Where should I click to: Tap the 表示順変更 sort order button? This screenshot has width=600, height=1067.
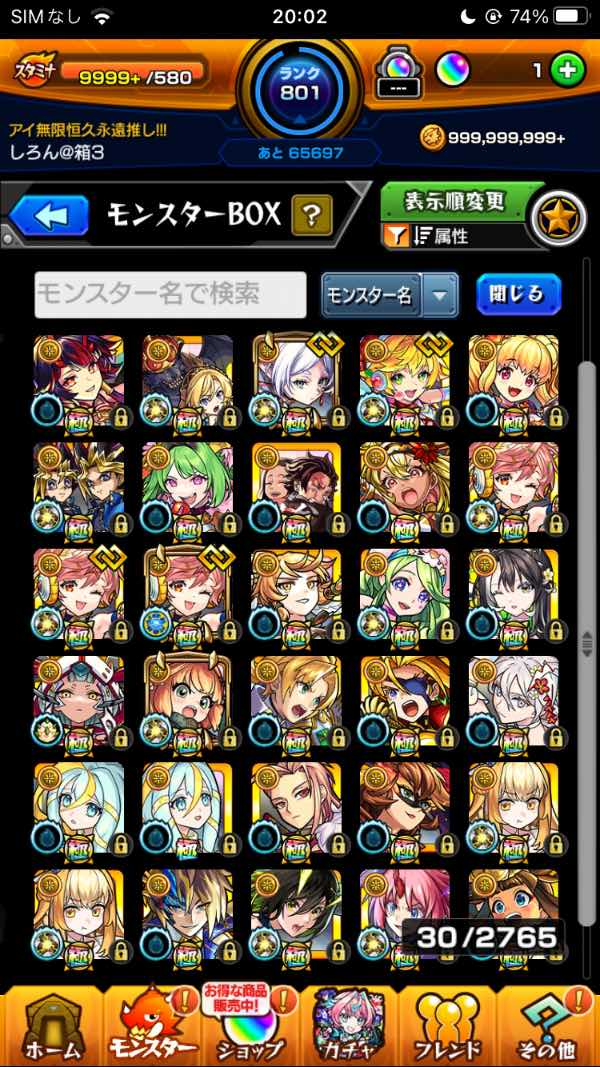(x=453, y=201)
